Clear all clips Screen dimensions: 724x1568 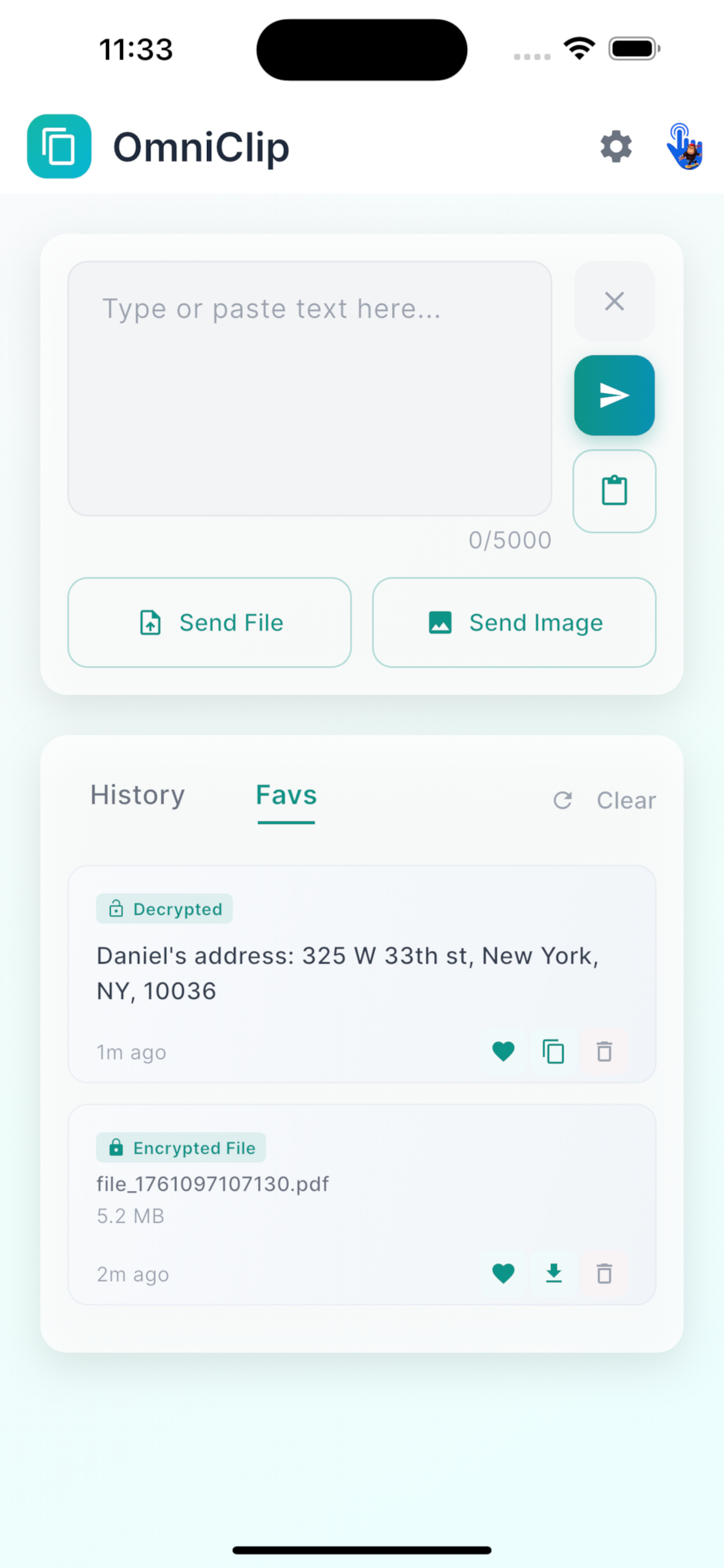pyautogui.click(x=626, y=800)
